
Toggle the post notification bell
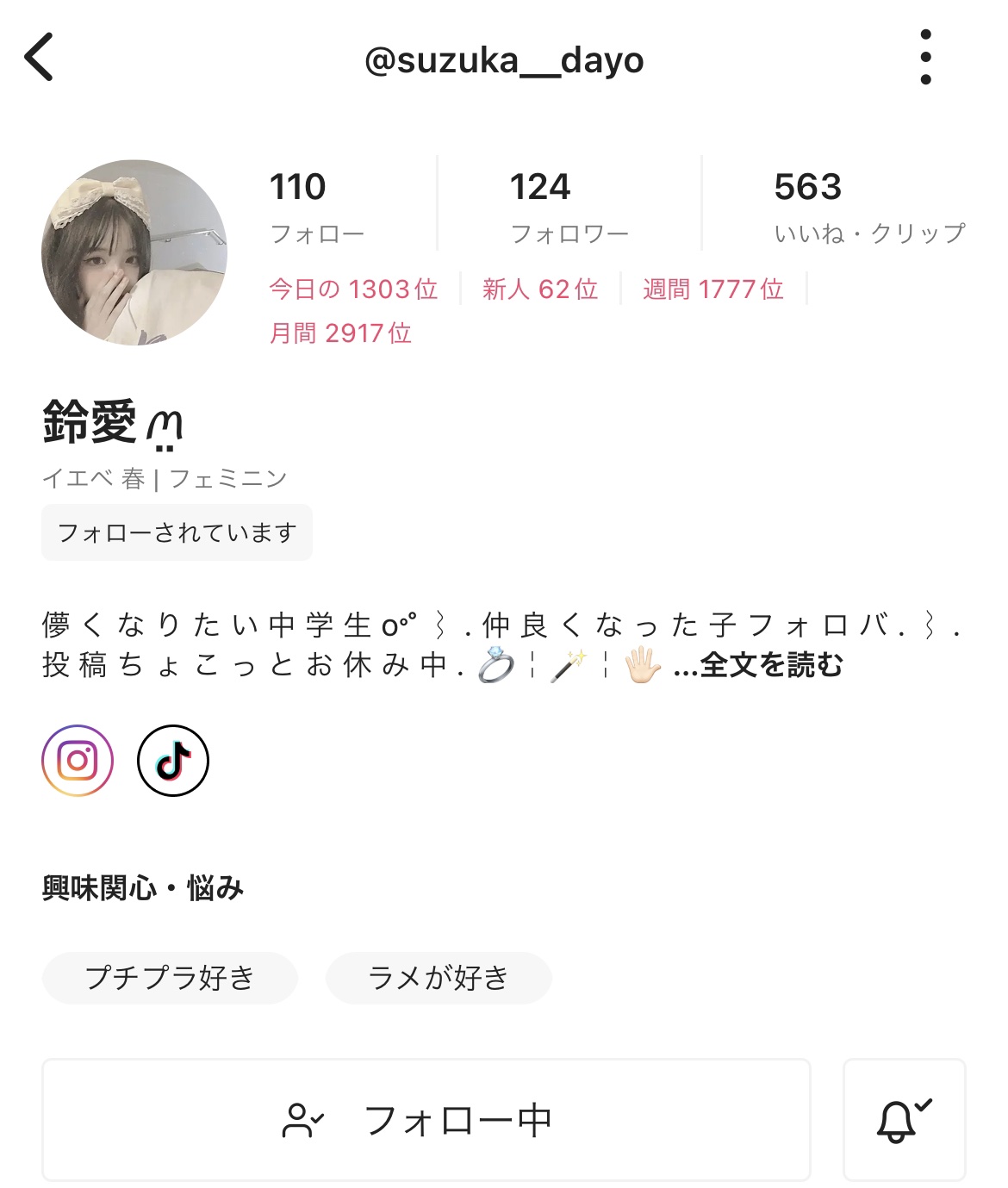pos(904,1120)
